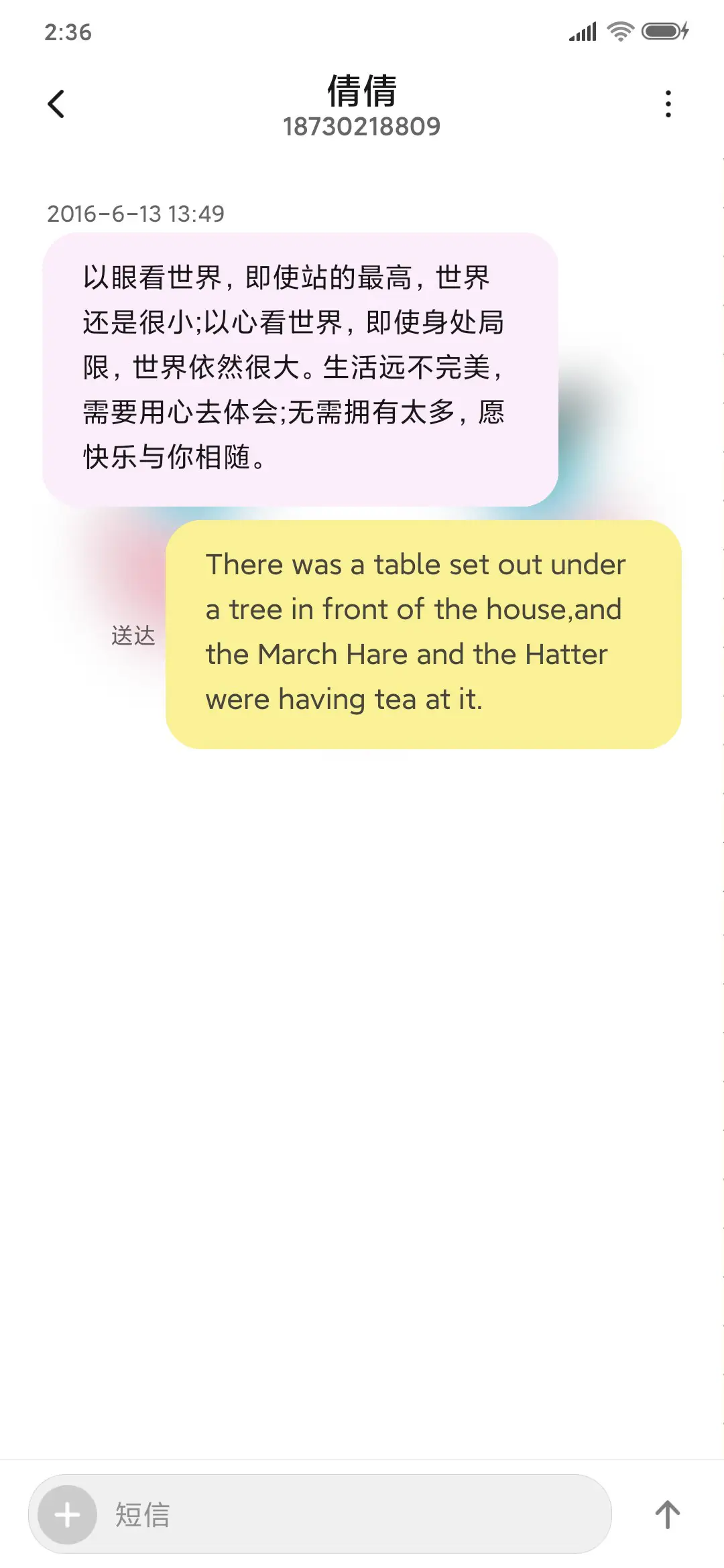Tap the 2016-6-13 13:49 timestamp
The height and width of the screenshot is (1568, 724).
pos(135,214)
